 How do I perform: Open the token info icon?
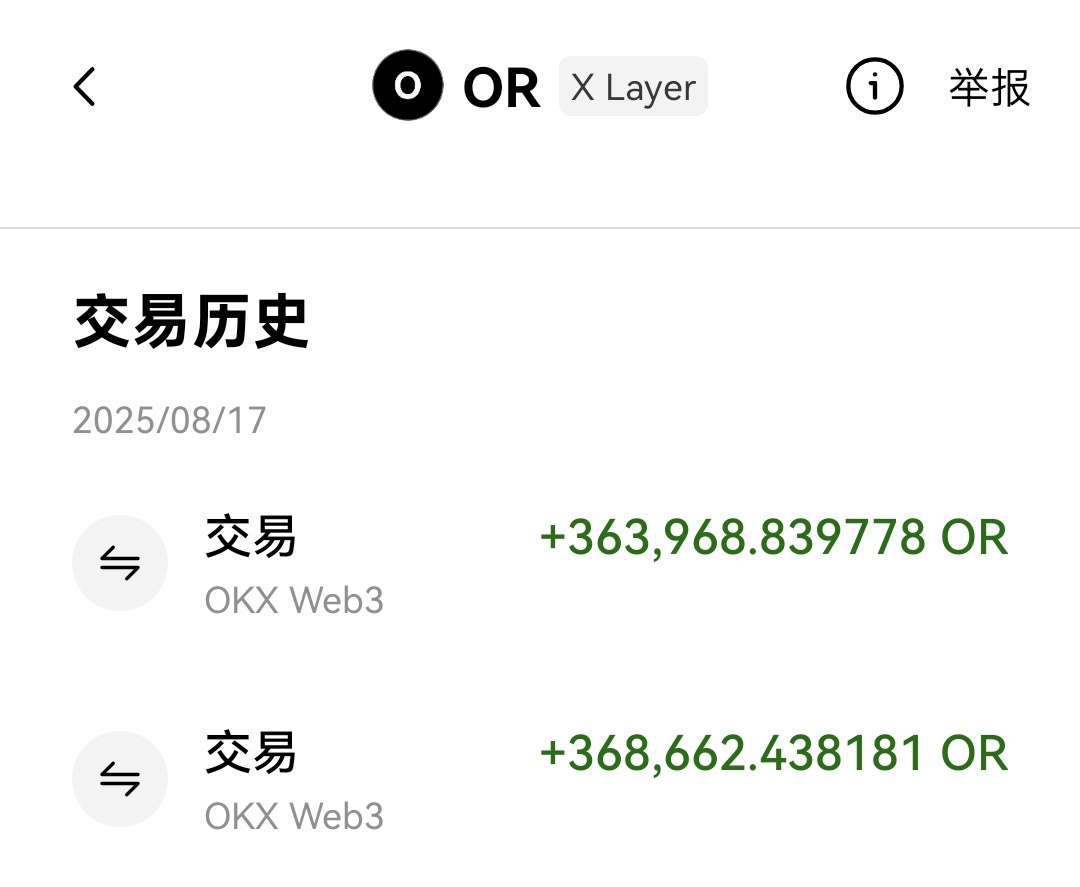coord(874,88)
